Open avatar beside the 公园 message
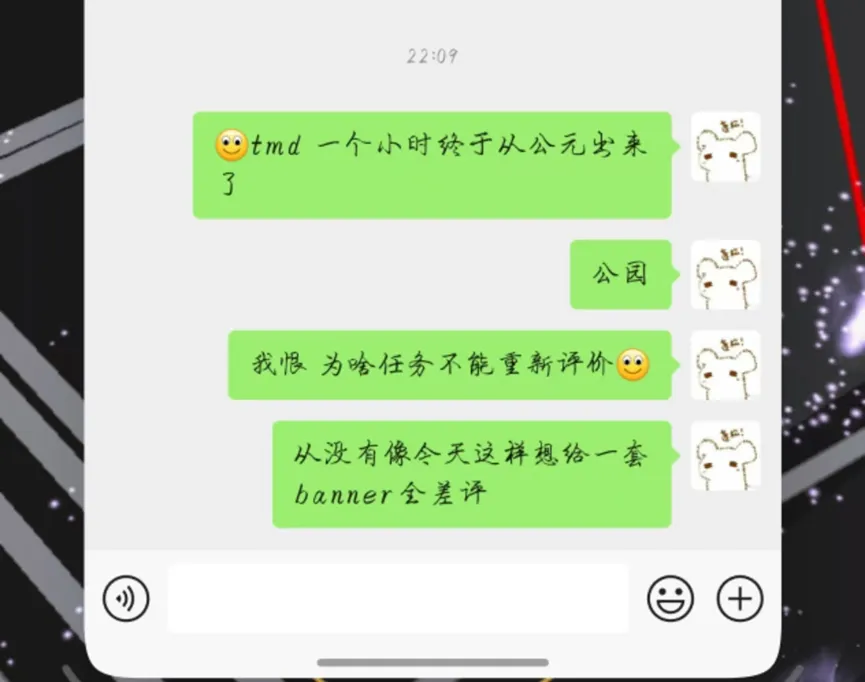 [725, 274]
